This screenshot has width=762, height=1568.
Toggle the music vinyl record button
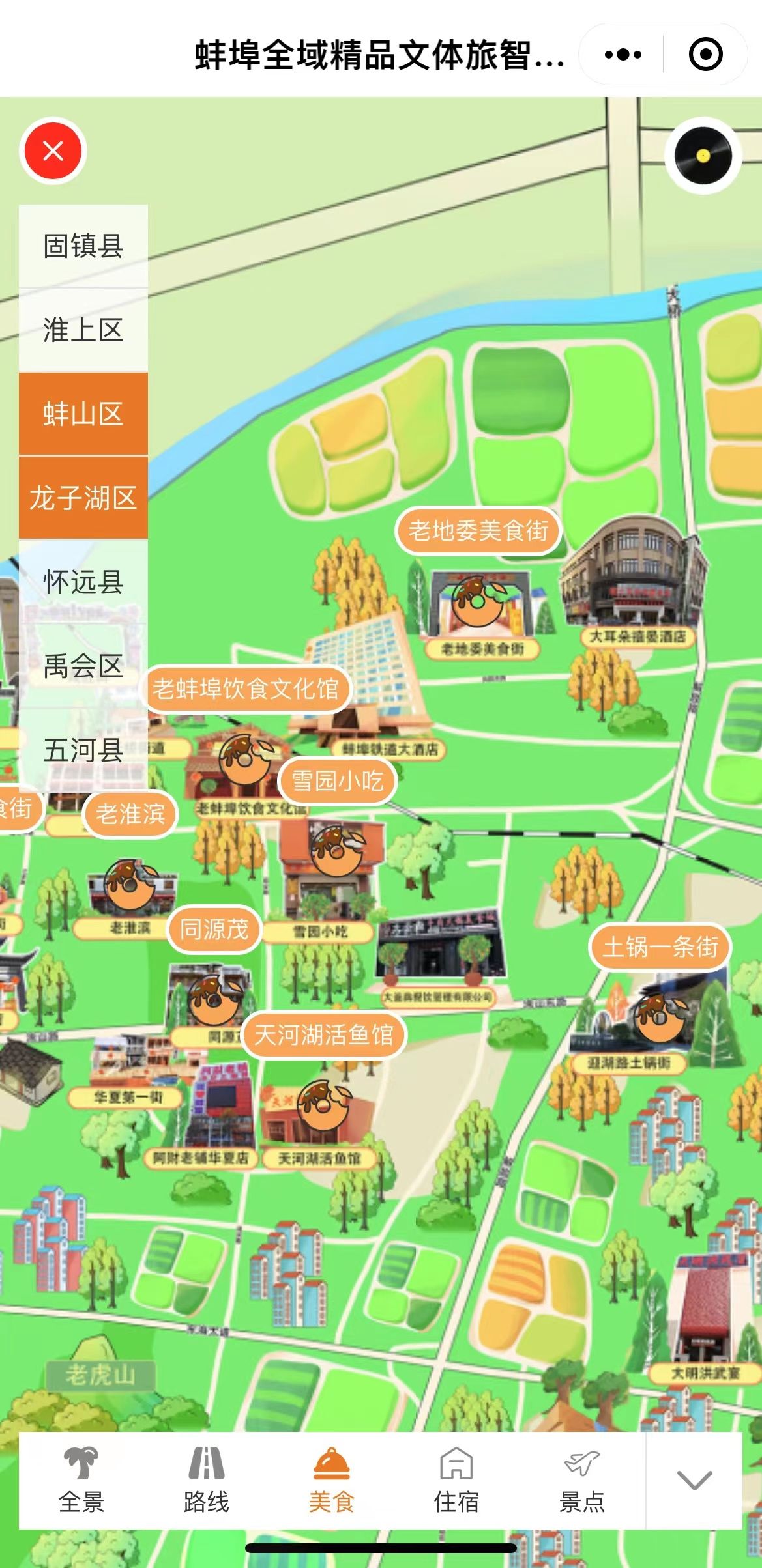703,156
